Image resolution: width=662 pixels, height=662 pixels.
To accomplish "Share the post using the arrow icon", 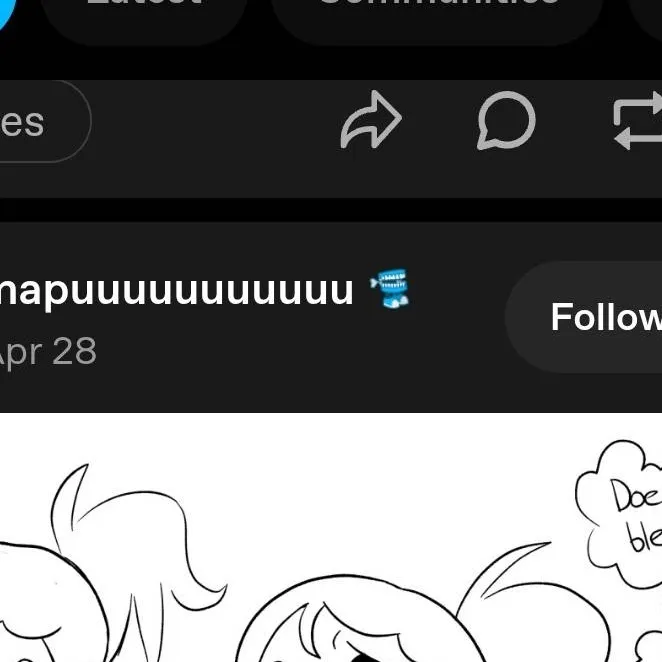I will coord(371,122).
